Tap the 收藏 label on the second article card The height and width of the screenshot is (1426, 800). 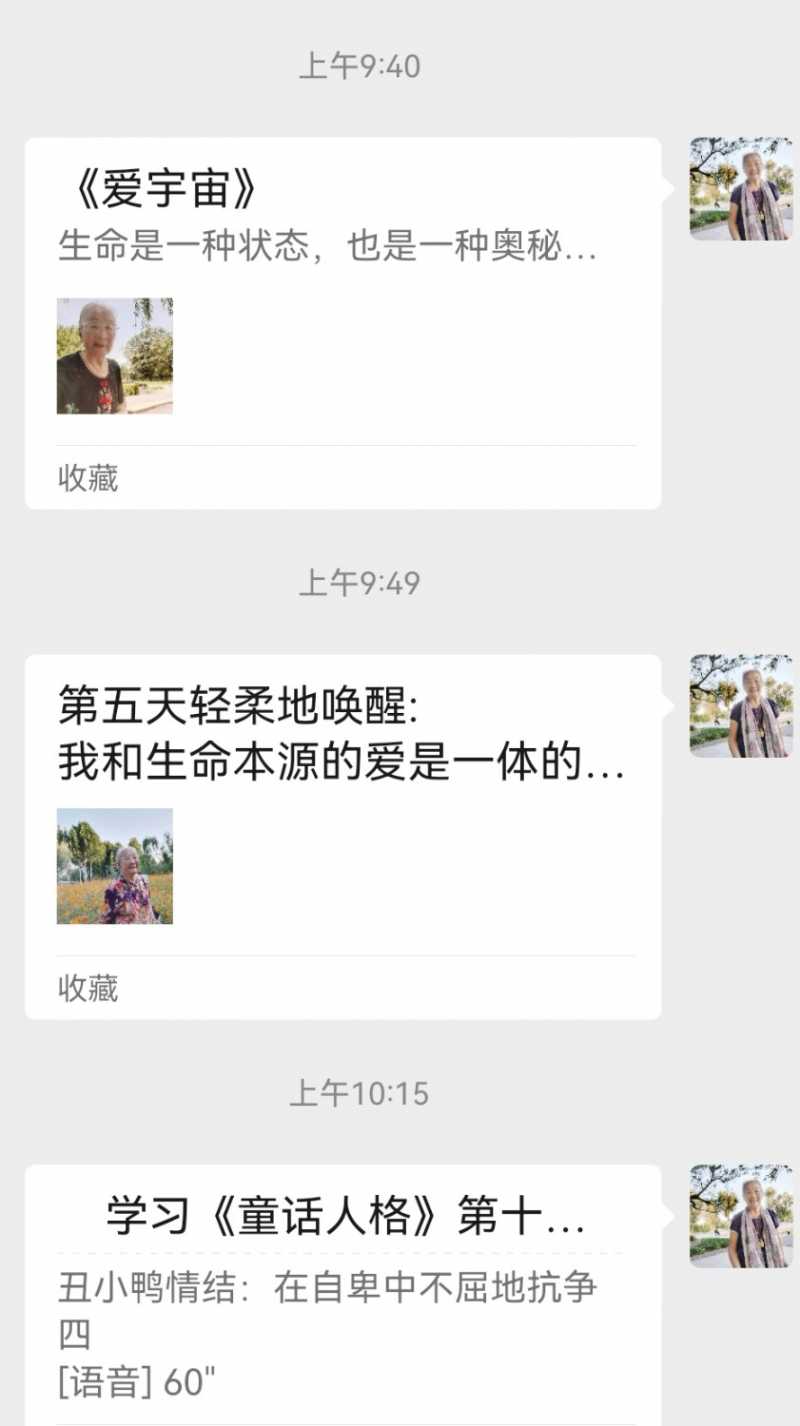(89, 991)
